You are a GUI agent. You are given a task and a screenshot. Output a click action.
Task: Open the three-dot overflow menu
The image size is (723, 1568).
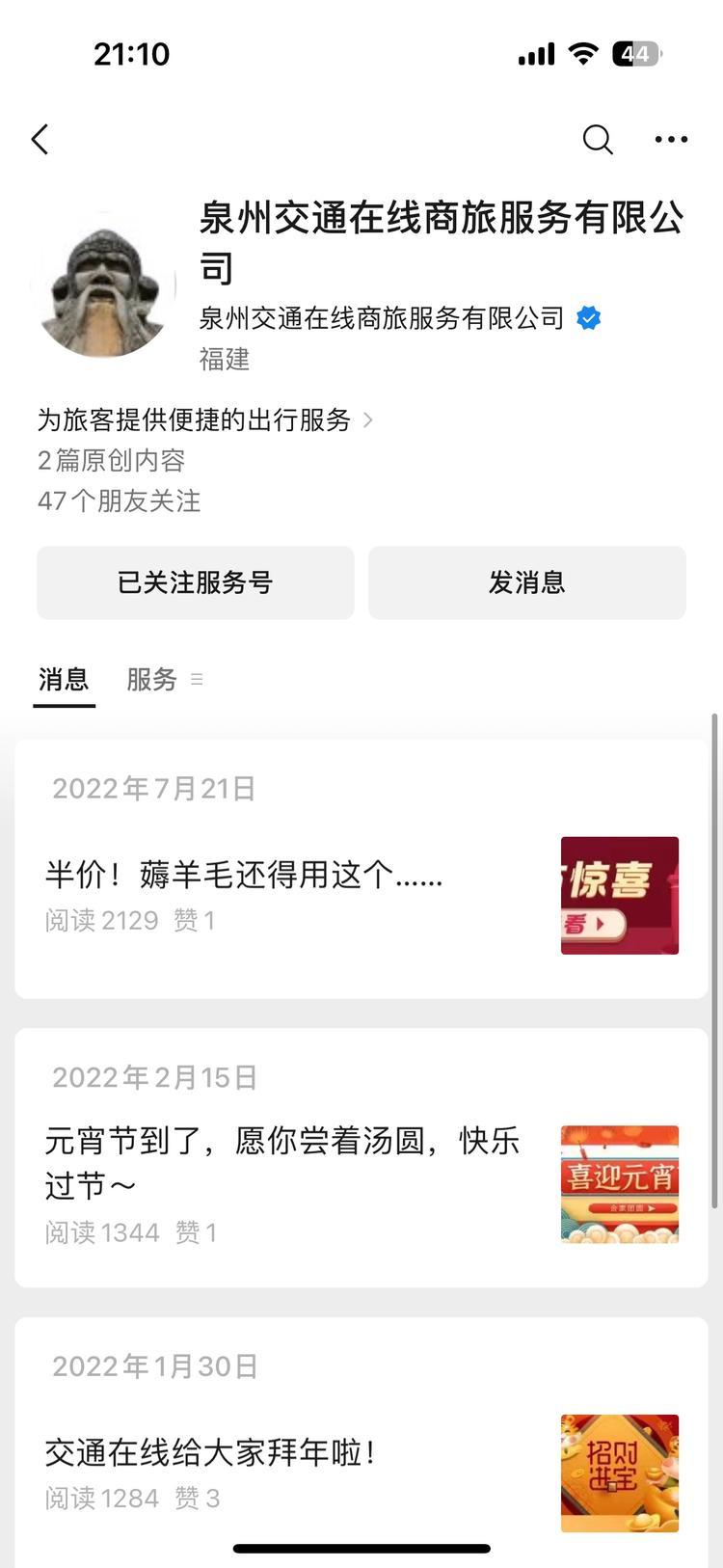point(671,140)
